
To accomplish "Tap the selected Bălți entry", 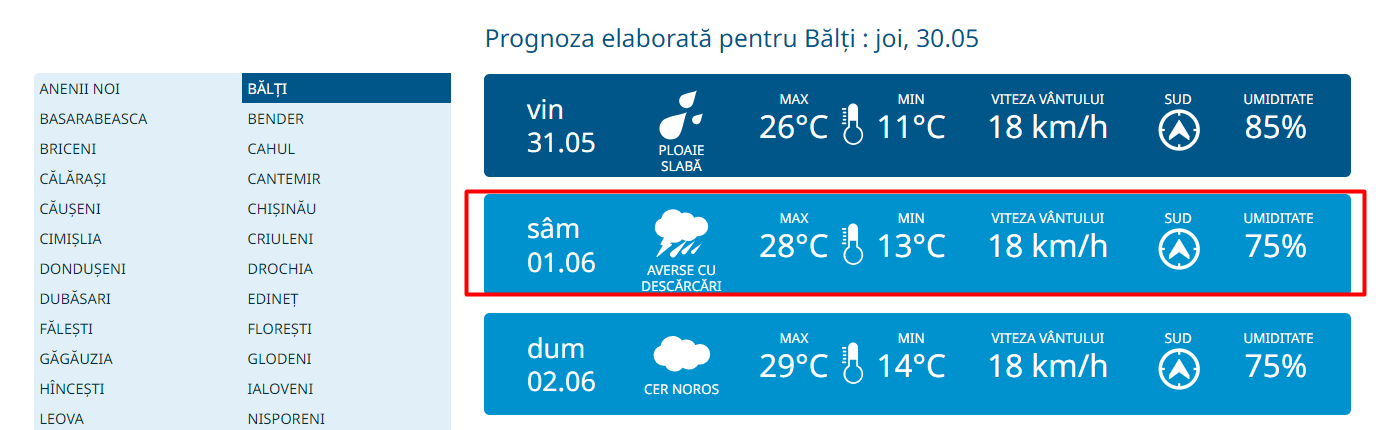I will (346, 89).
